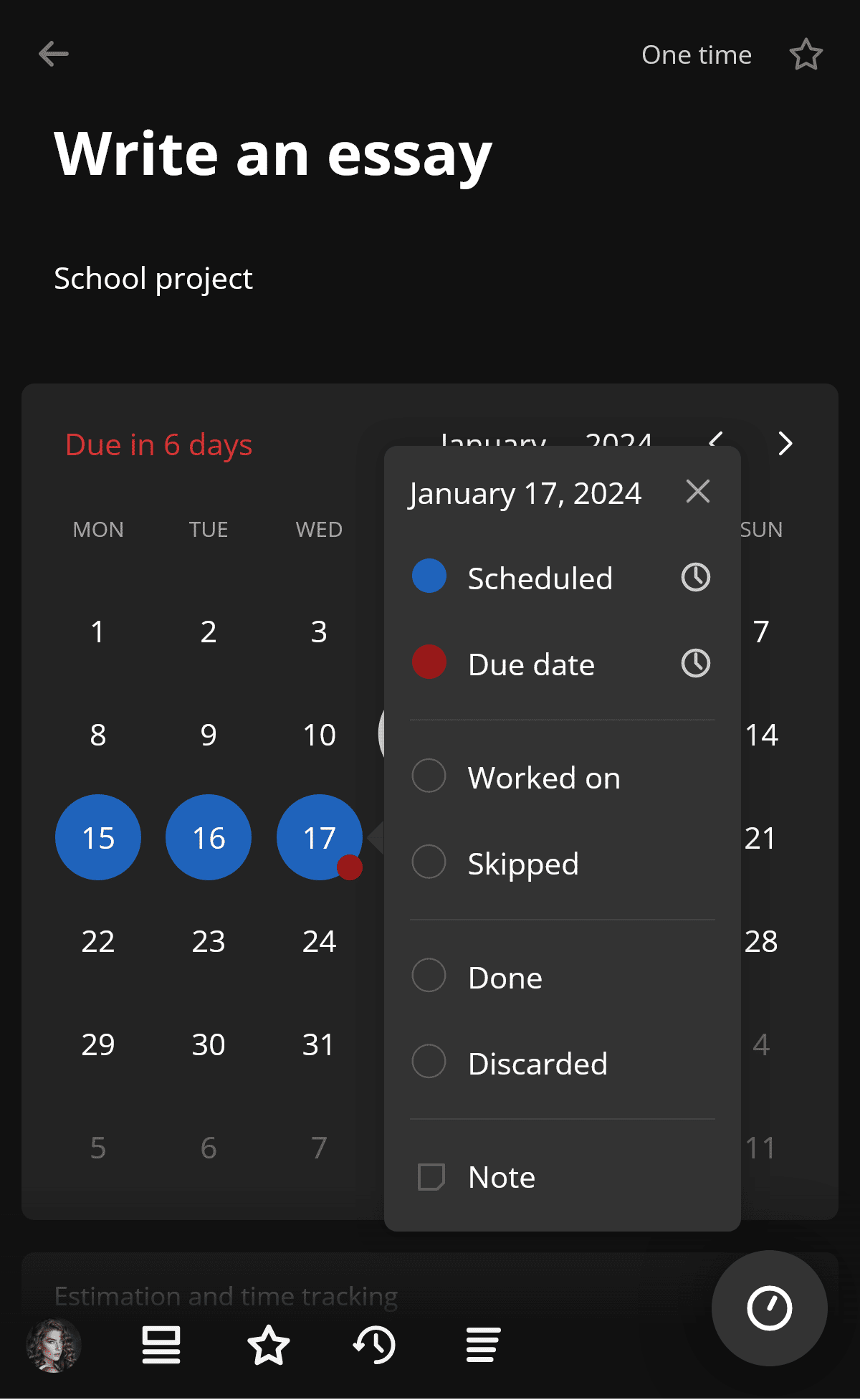
Task: Go back with the top-left arrow
Action: tap(54, 54)
